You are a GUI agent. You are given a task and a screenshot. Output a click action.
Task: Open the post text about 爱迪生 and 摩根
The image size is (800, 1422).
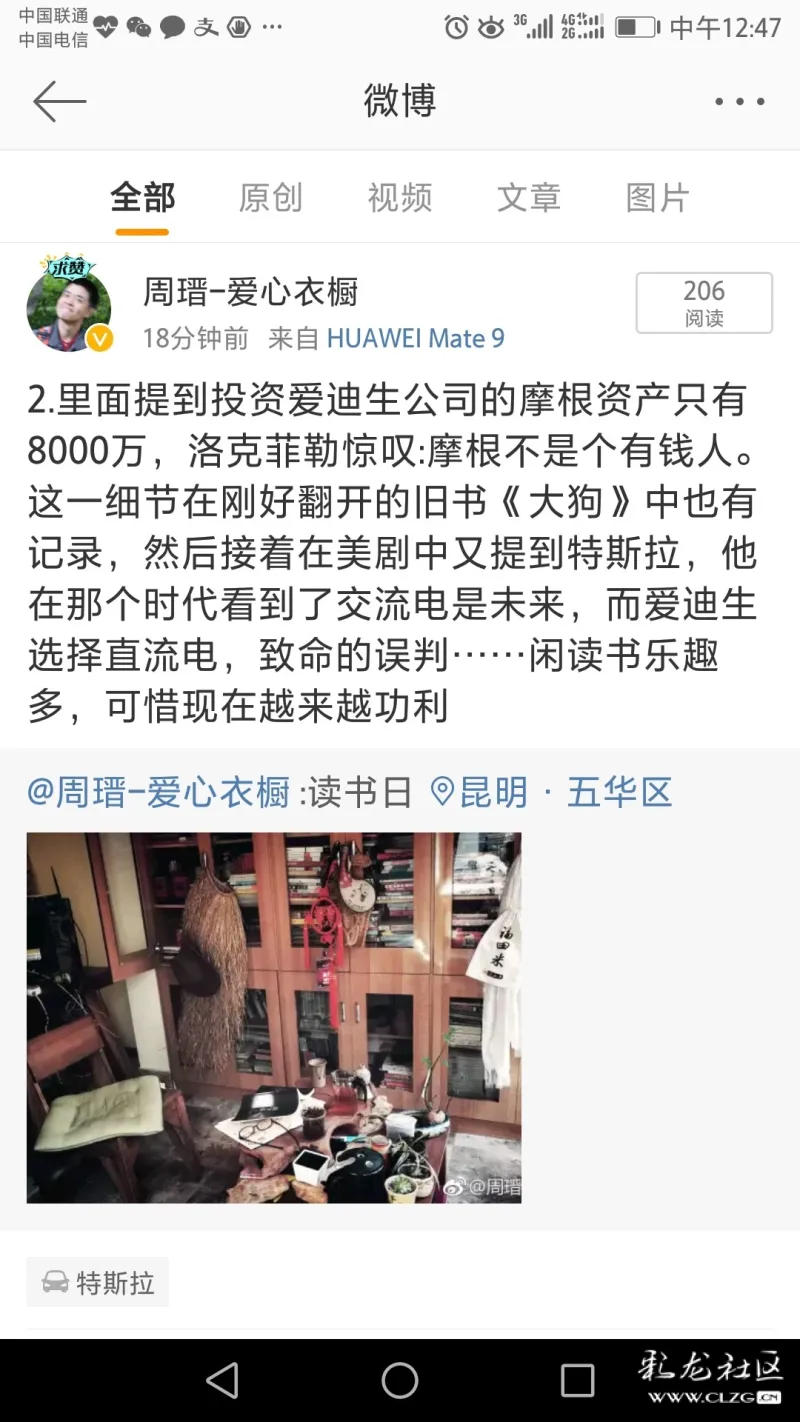pyautogui.click(x=392, y=553)
